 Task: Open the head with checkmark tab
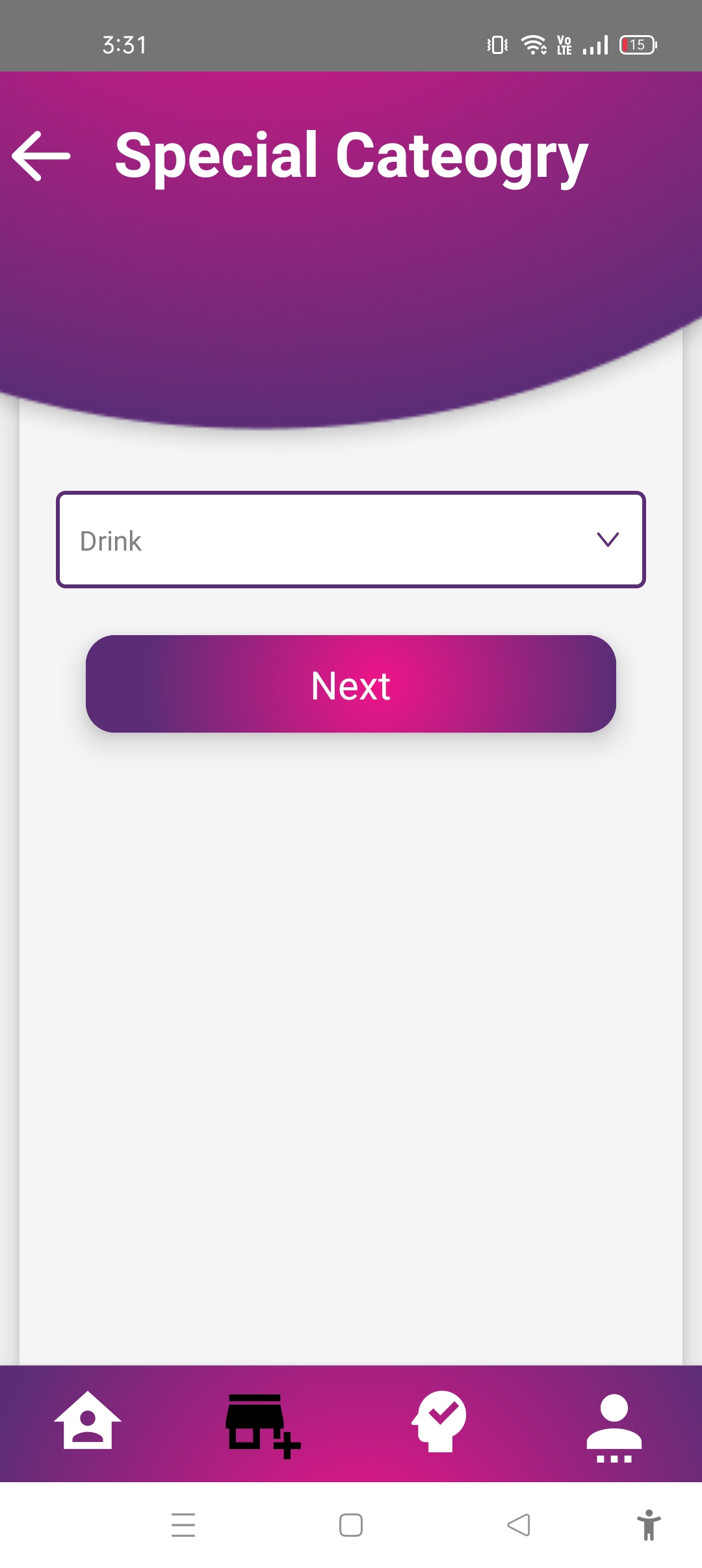(x=439, y=1421)
